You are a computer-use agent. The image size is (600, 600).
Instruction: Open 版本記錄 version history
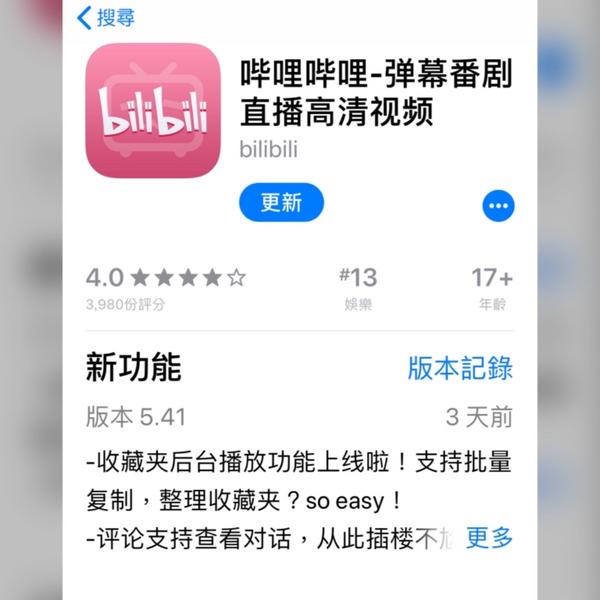(x=460, y=367)
